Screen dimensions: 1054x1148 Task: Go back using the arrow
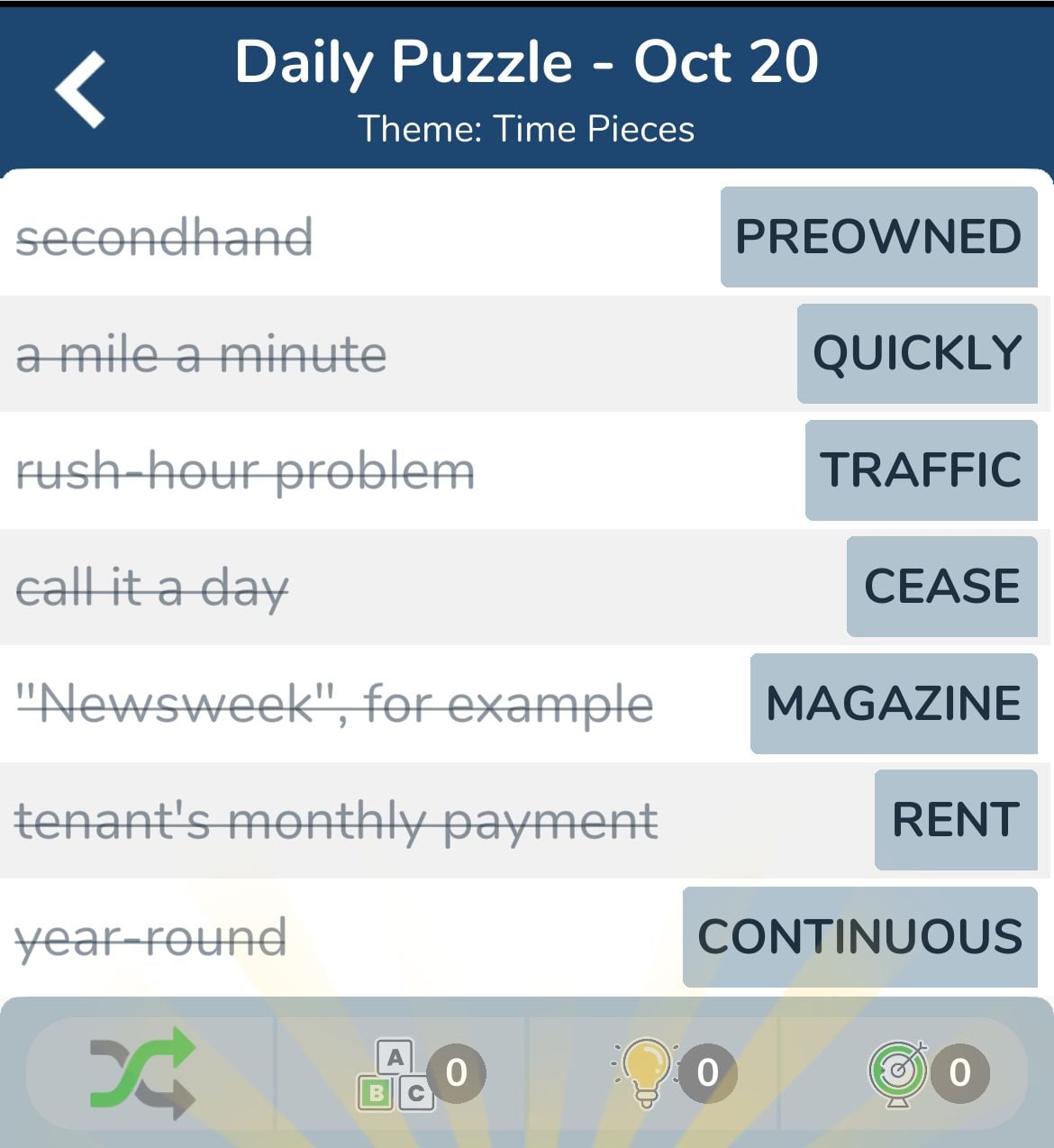point(81,89)
